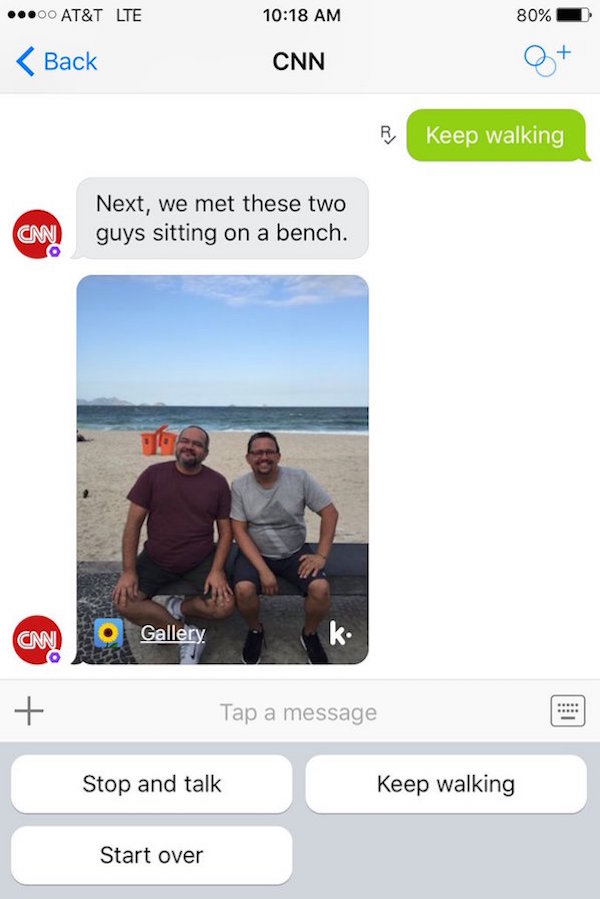Show the keyboard with the keyboard icon
Image resolution: width=600 pixels, height=899 pixels.
(567, 711)
